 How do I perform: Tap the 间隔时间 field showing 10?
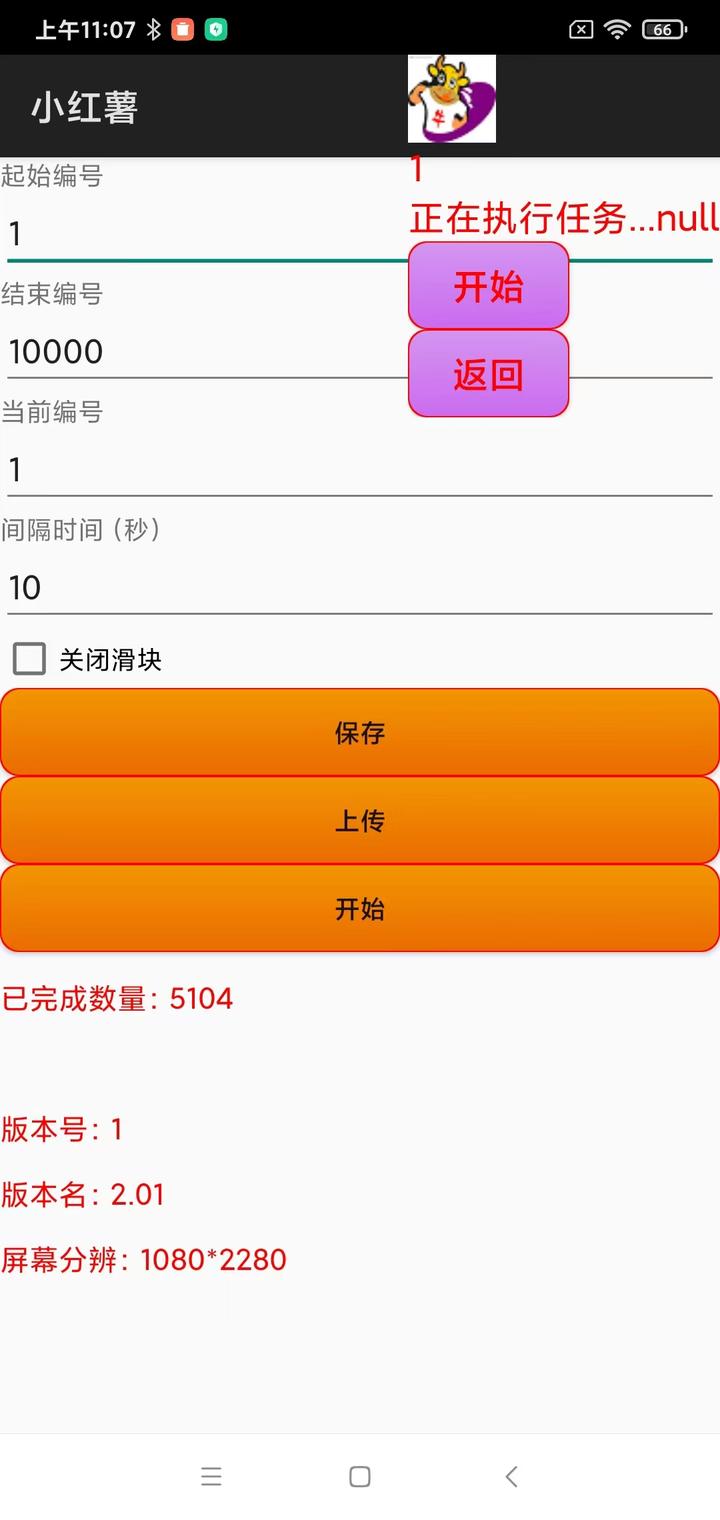click(200, 587)
